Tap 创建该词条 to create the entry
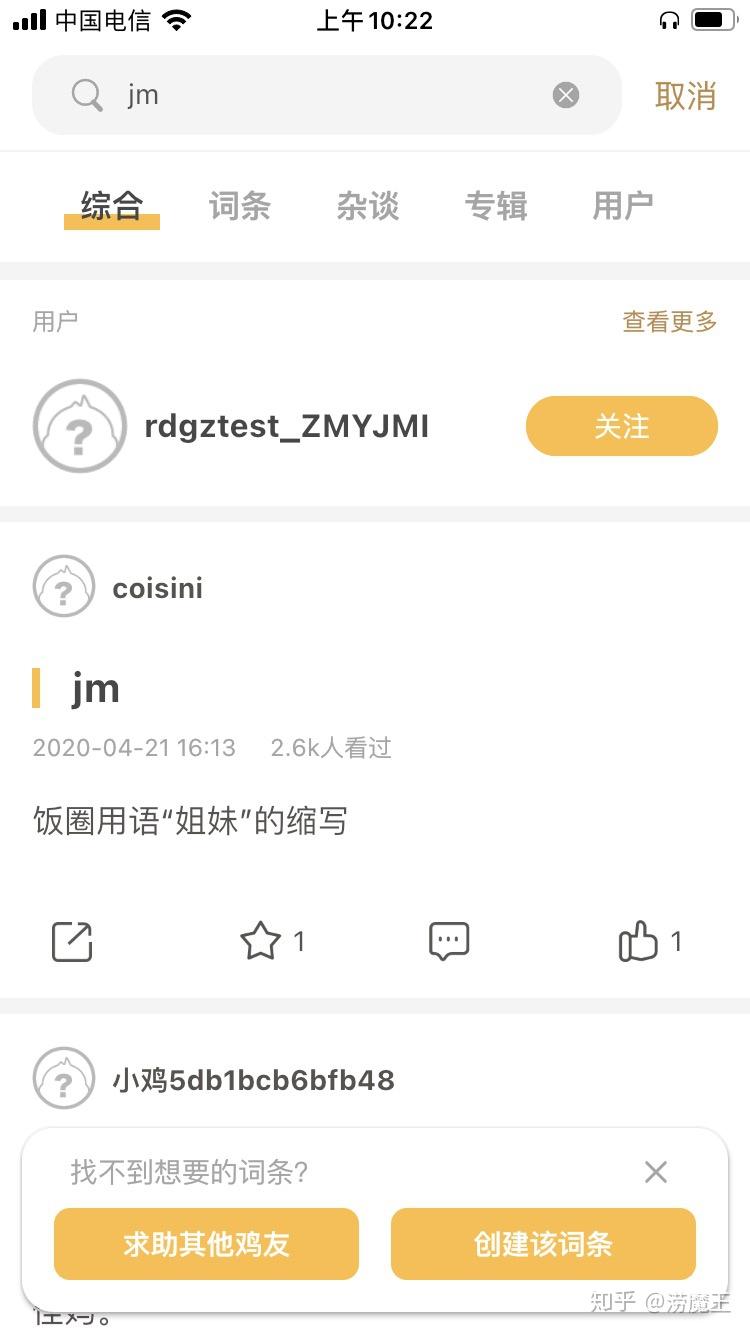The width and height of the screenshot is (750, 1334). coord(543,1244)
